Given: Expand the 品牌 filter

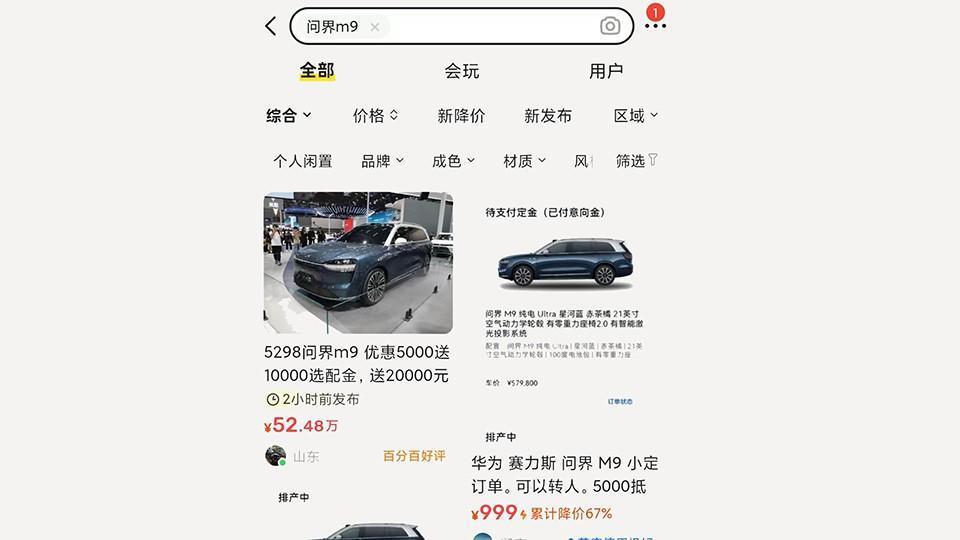Looking at the screenshot, I should pos(383,161).
